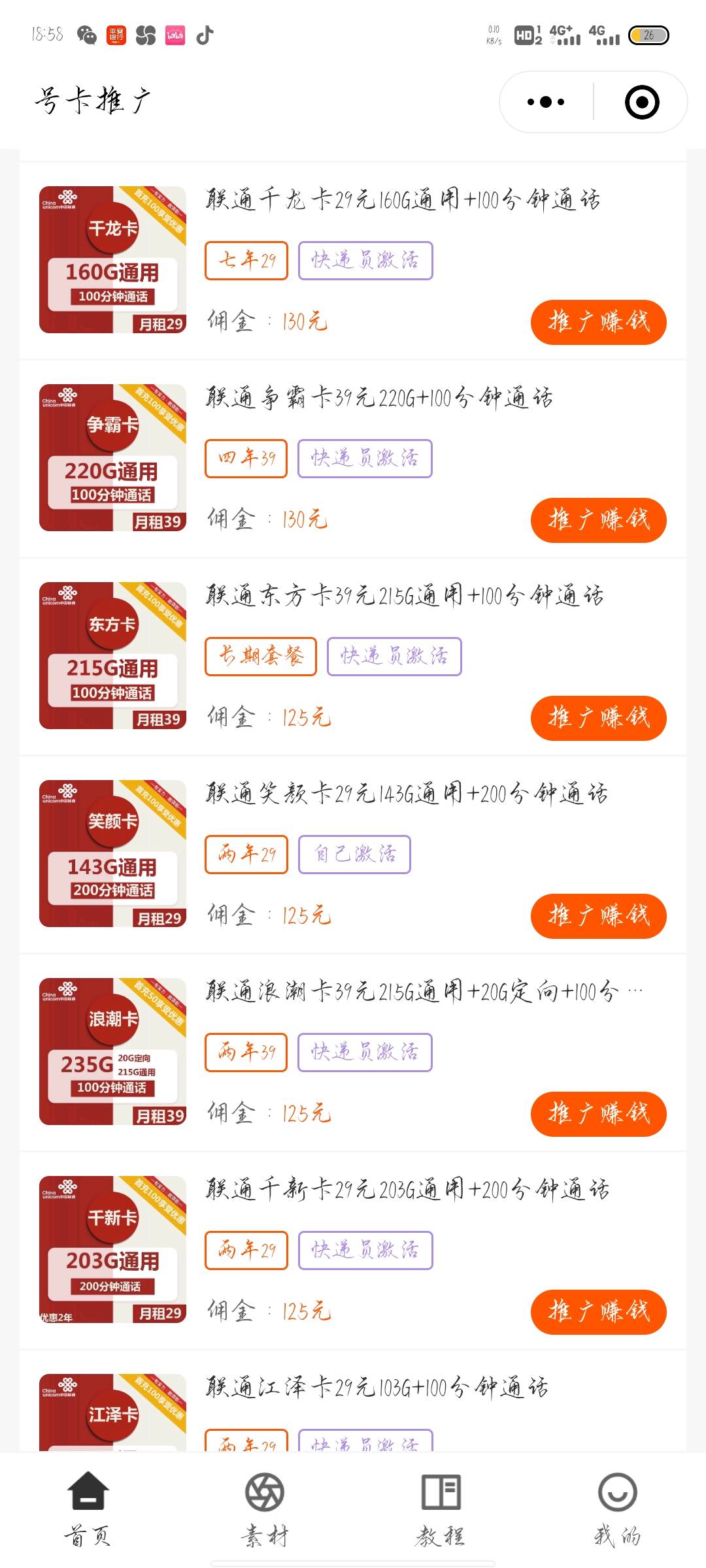Close the mini program via circle icon
This screenshot has height=1568, width=706.
click(x=641, y=102)
